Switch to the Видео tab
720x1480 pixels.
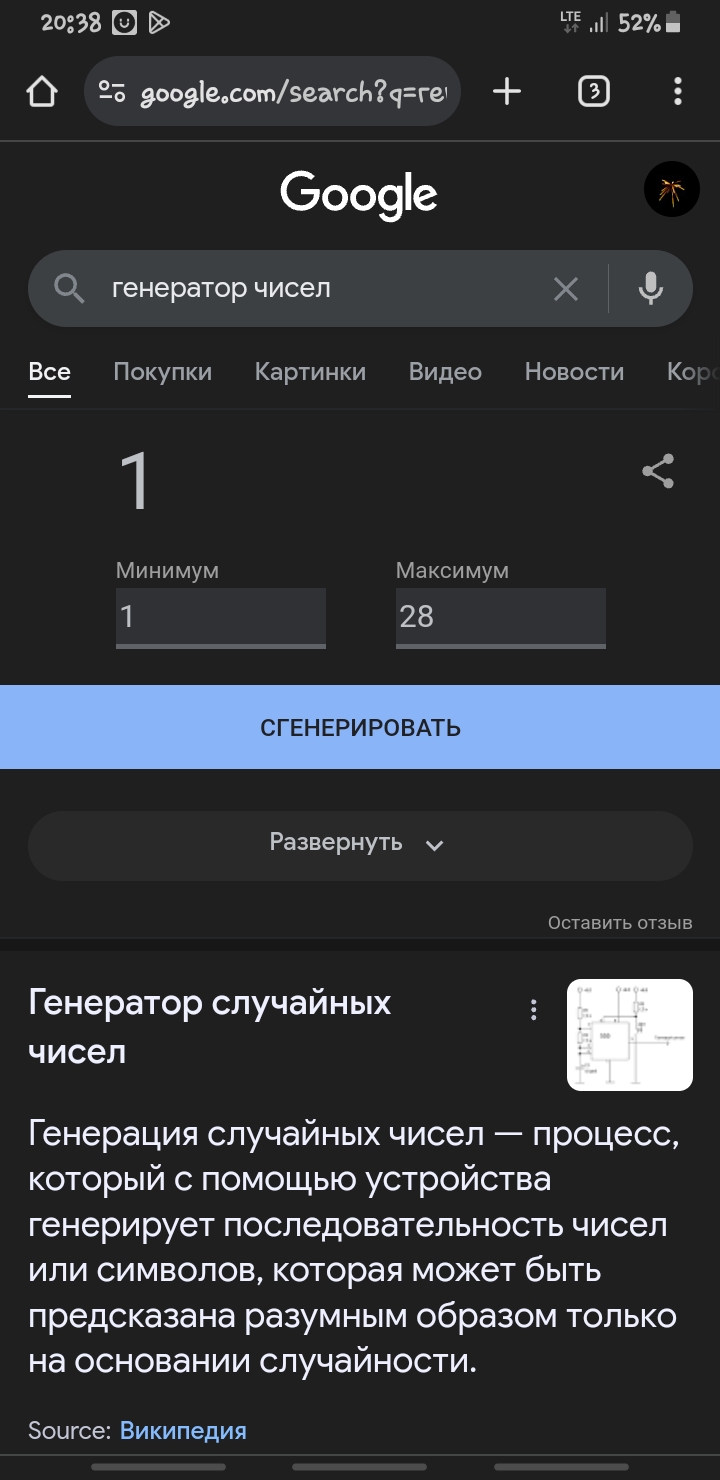coord(445,372)
